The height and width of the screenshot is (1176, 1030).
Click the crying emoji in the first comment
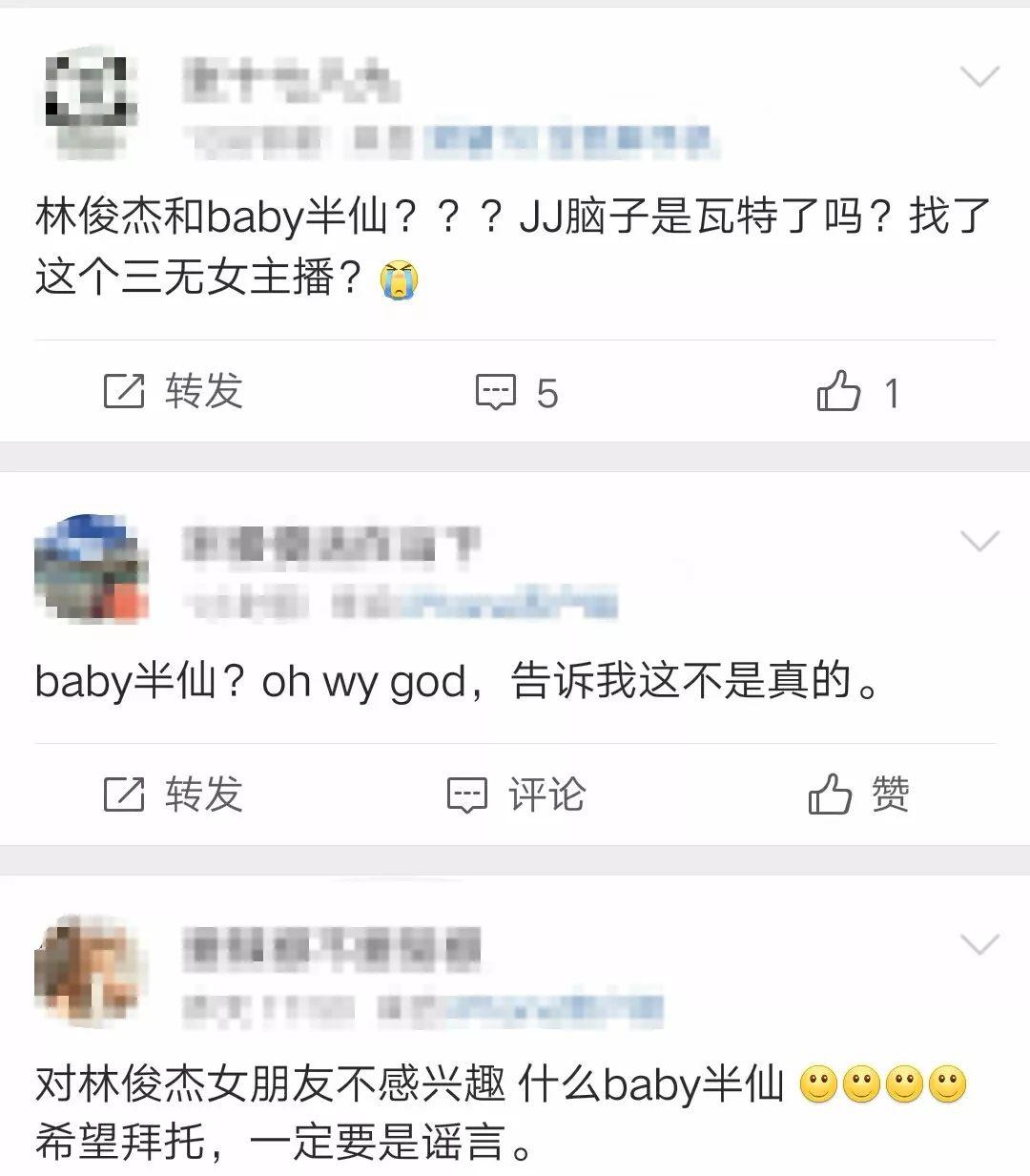[401, 280]
